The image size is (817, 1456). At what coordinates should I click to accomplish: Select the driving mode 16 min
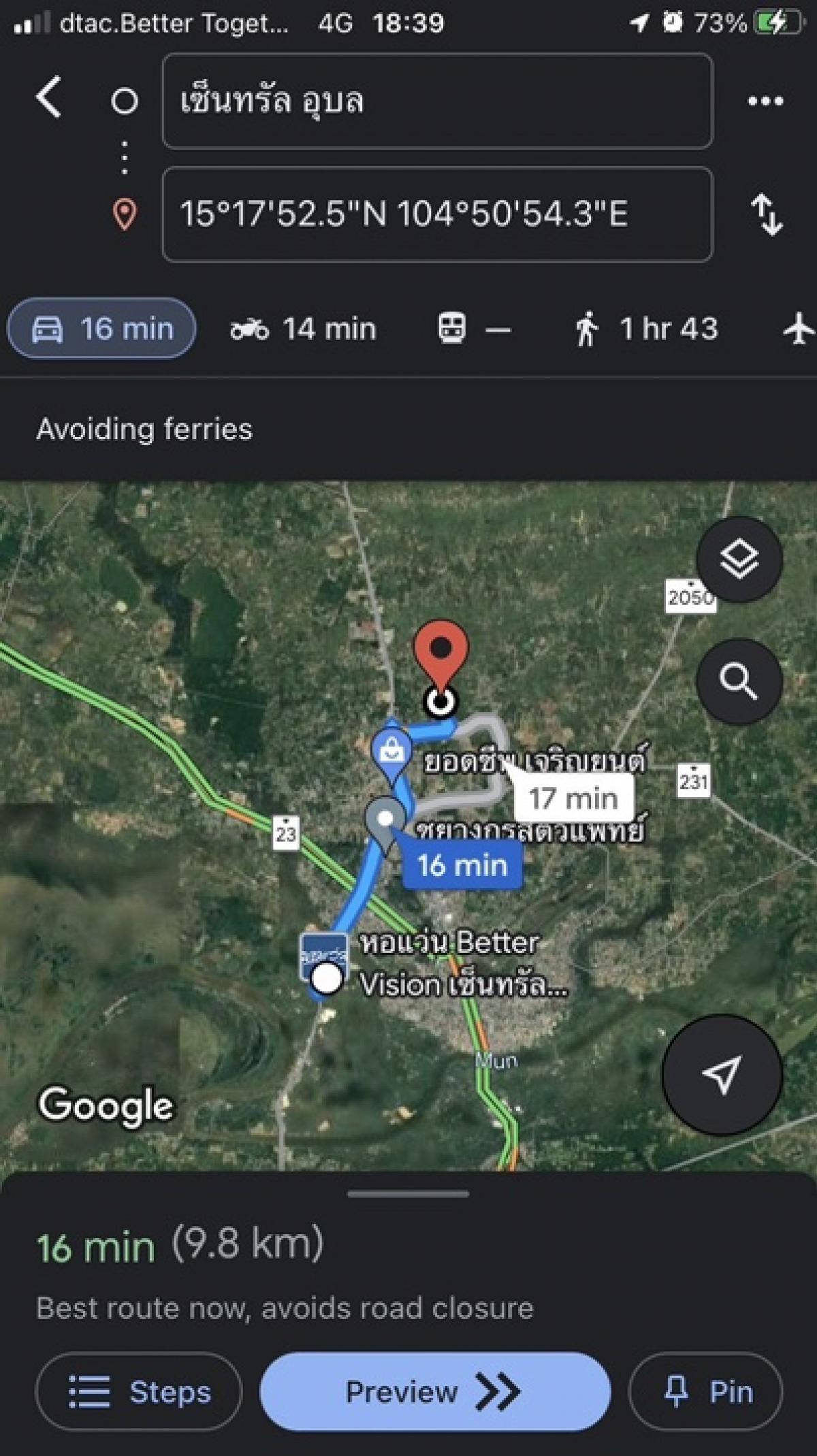click(102, 329)
